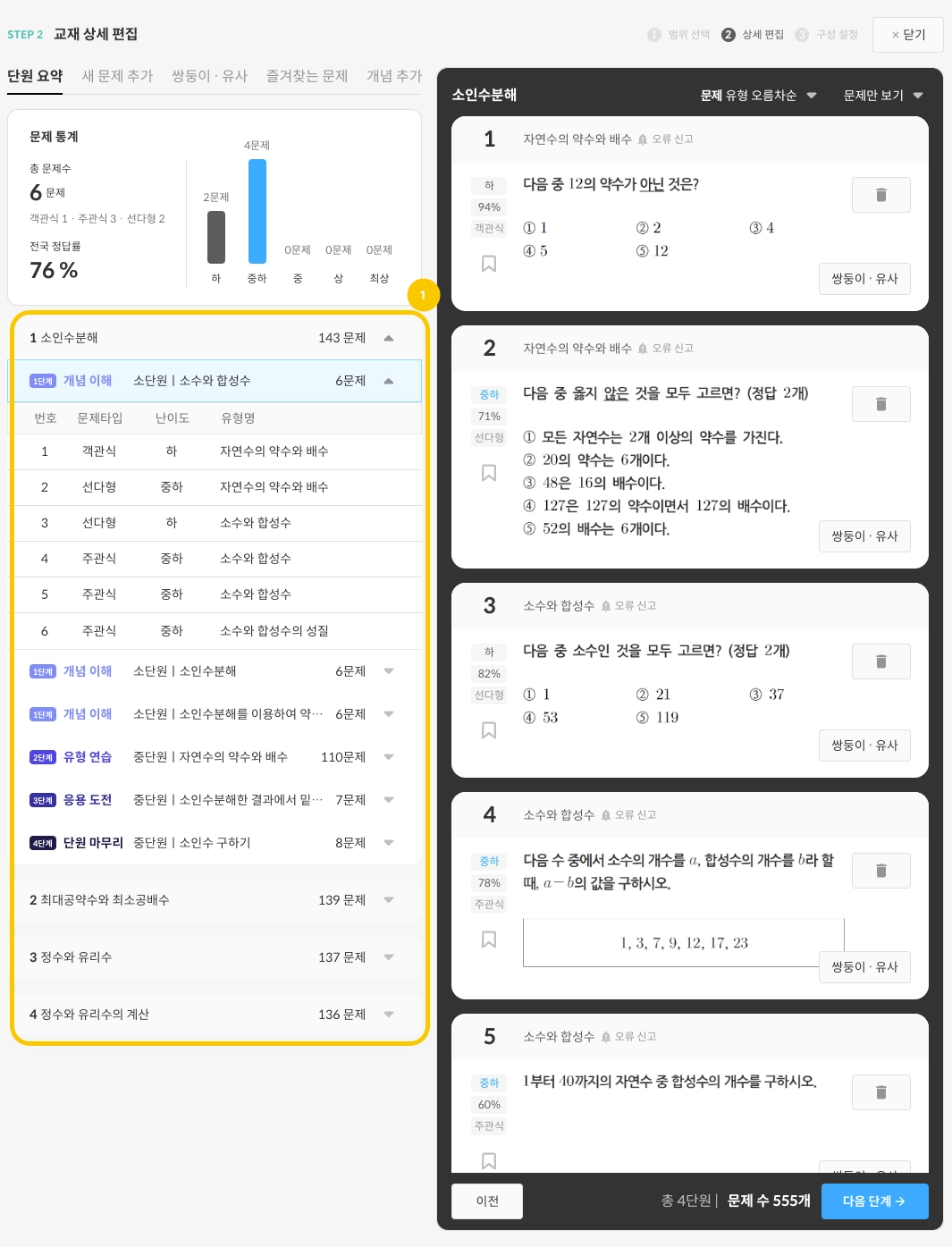952x1247 pixels.
Task: Open the 즐겨찾는 문제 tab
Action: click(307, 76)
